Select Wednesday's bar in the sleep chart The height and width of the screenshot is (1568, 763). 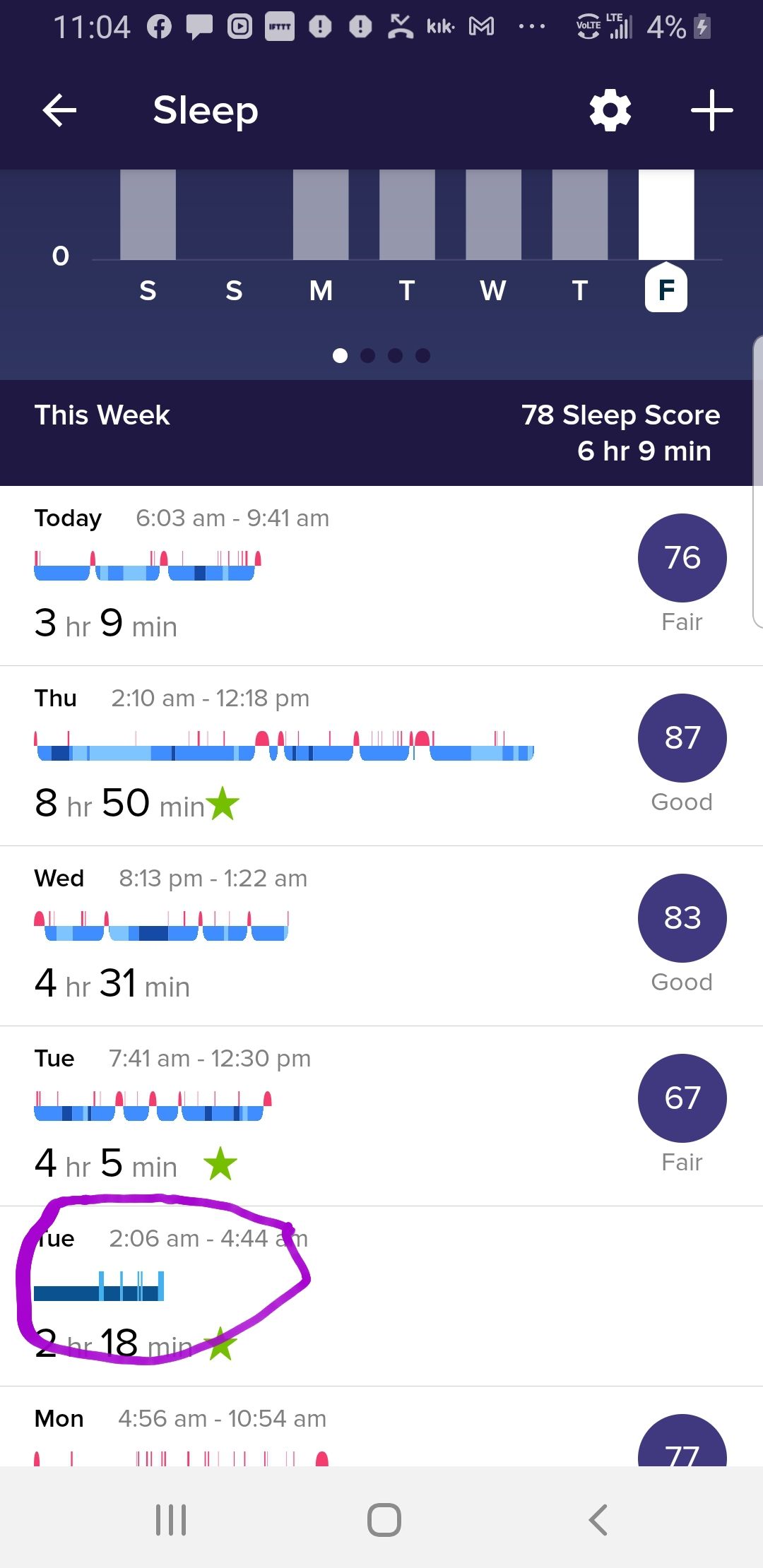click(x=493, y=215)
